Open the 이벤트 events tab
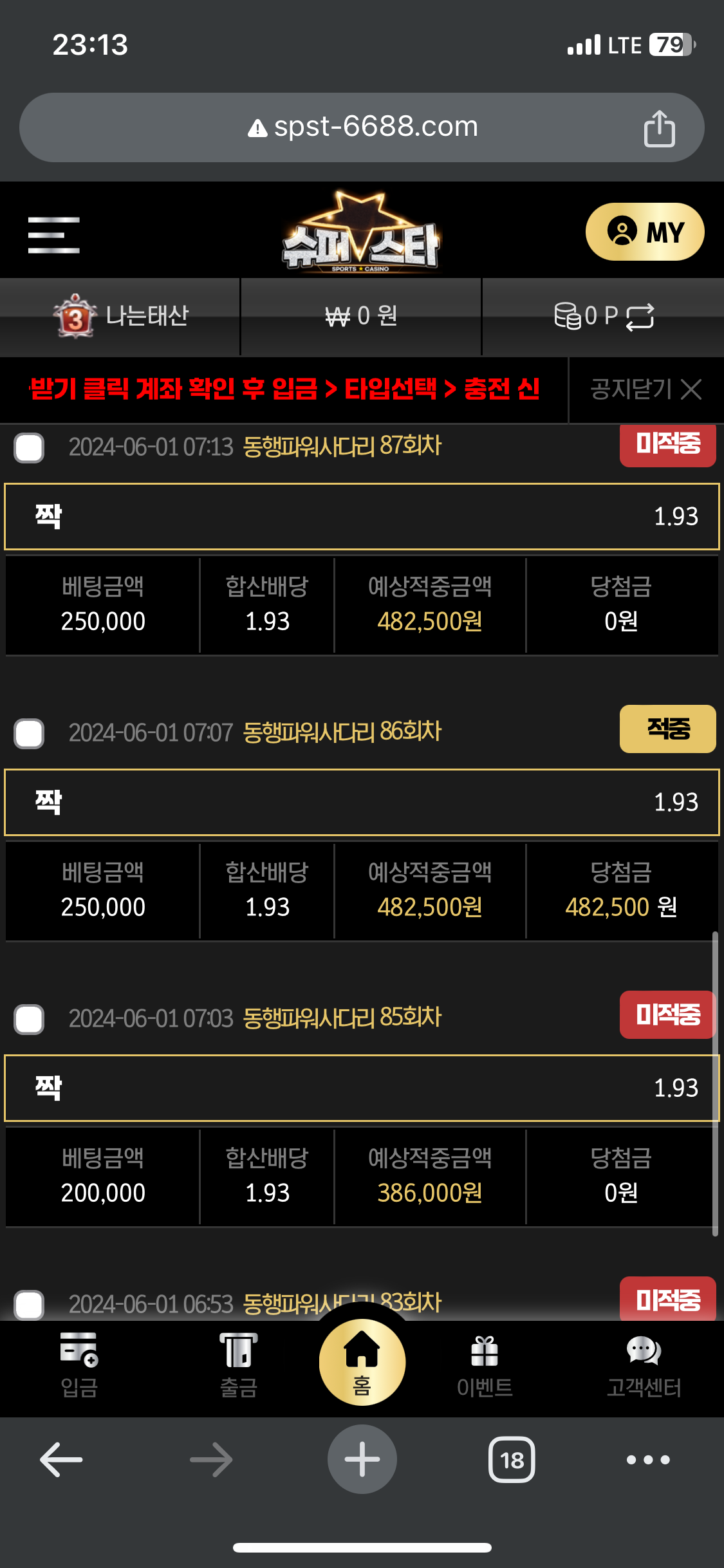The image size is (724, 1568). pos(485,1365)
